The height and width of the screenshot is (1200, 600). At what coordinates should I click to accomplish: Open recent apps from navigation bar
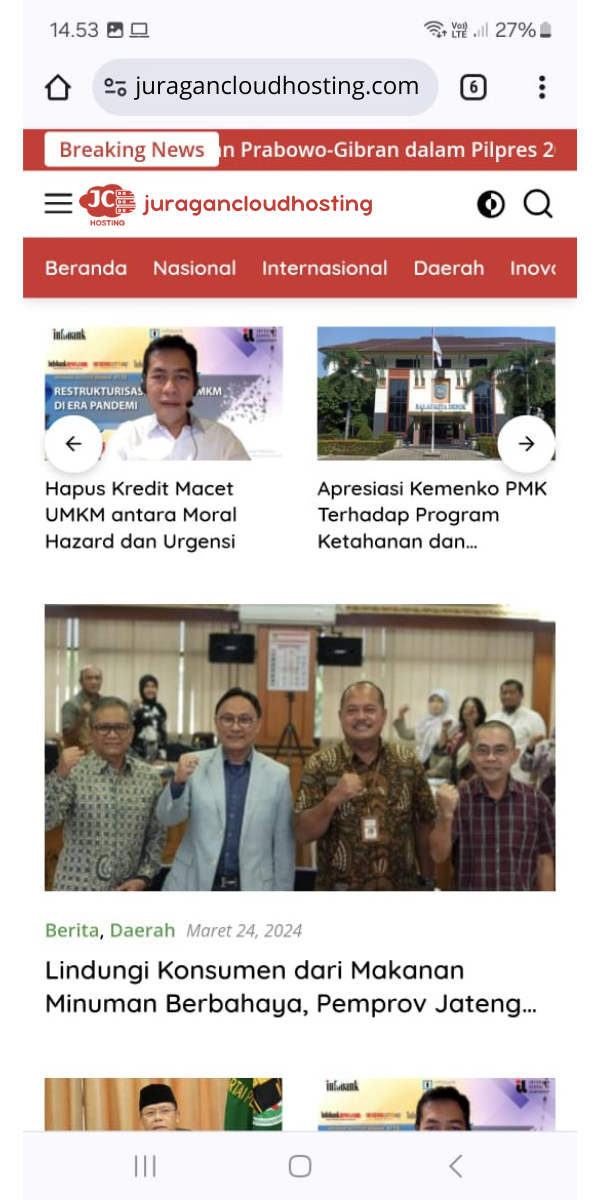click(145, 1165)
